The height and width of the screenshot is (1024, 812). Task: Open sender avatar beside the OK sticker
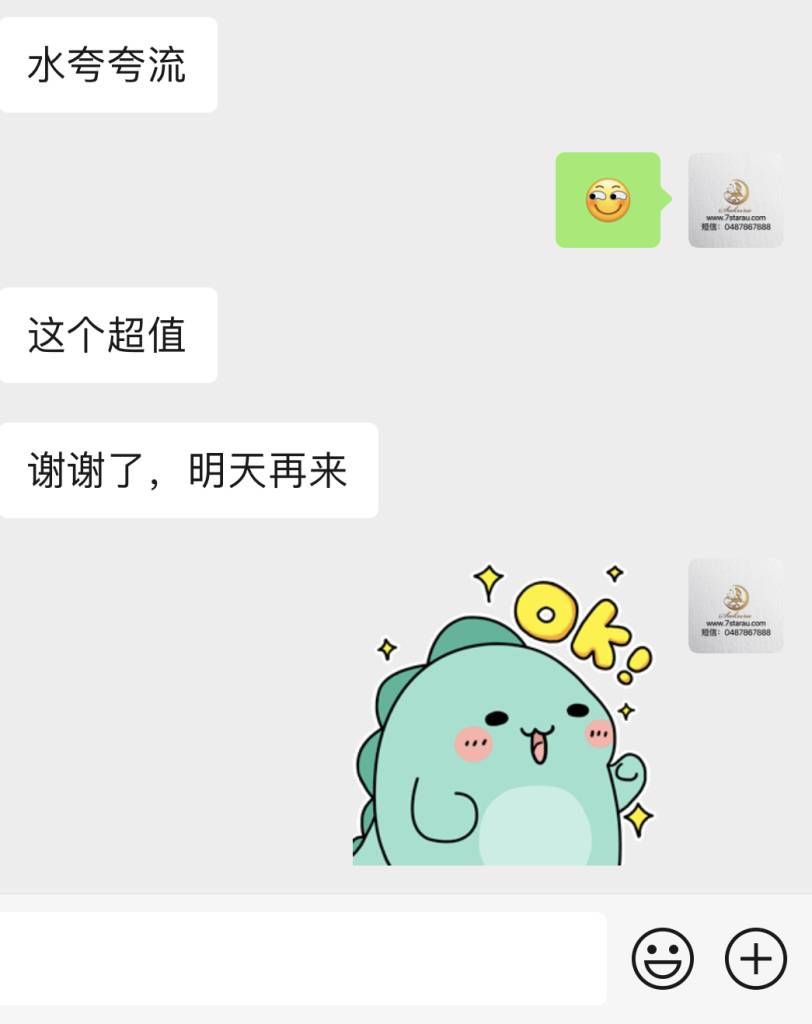735,606
